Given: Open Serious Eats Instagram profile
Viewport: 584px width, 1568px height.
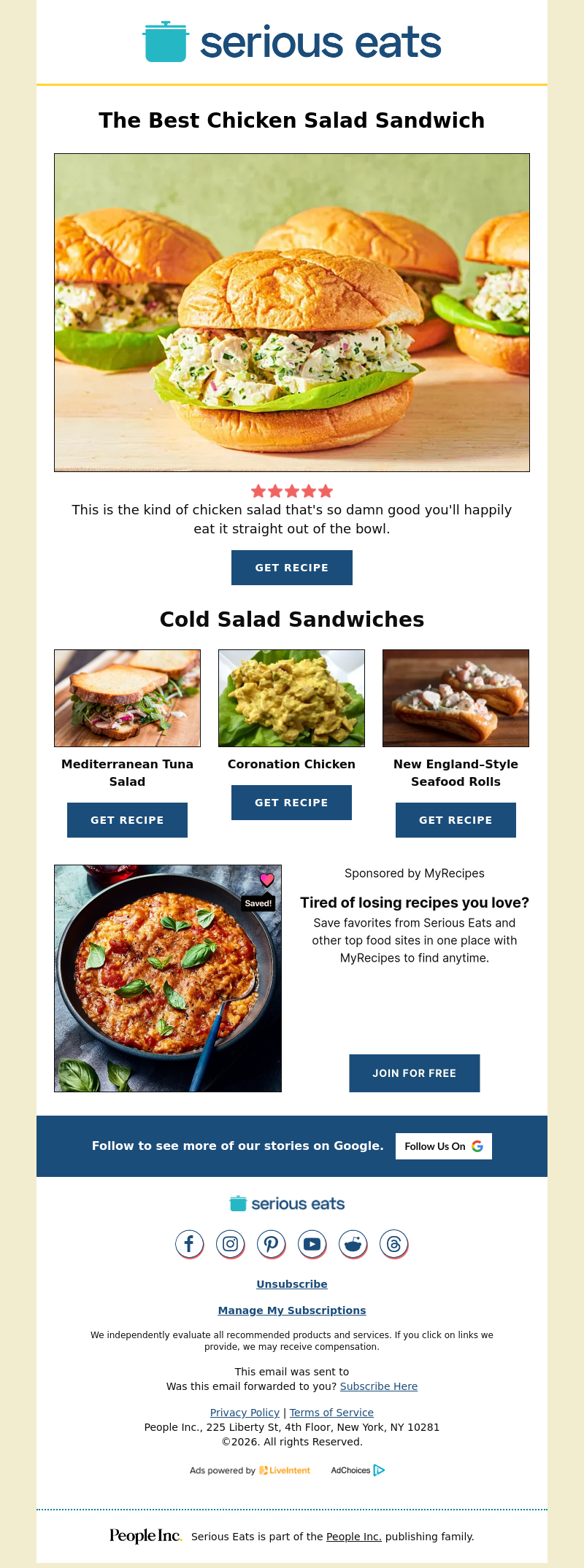Looking at the screenshot, I should coord(230,1243).
